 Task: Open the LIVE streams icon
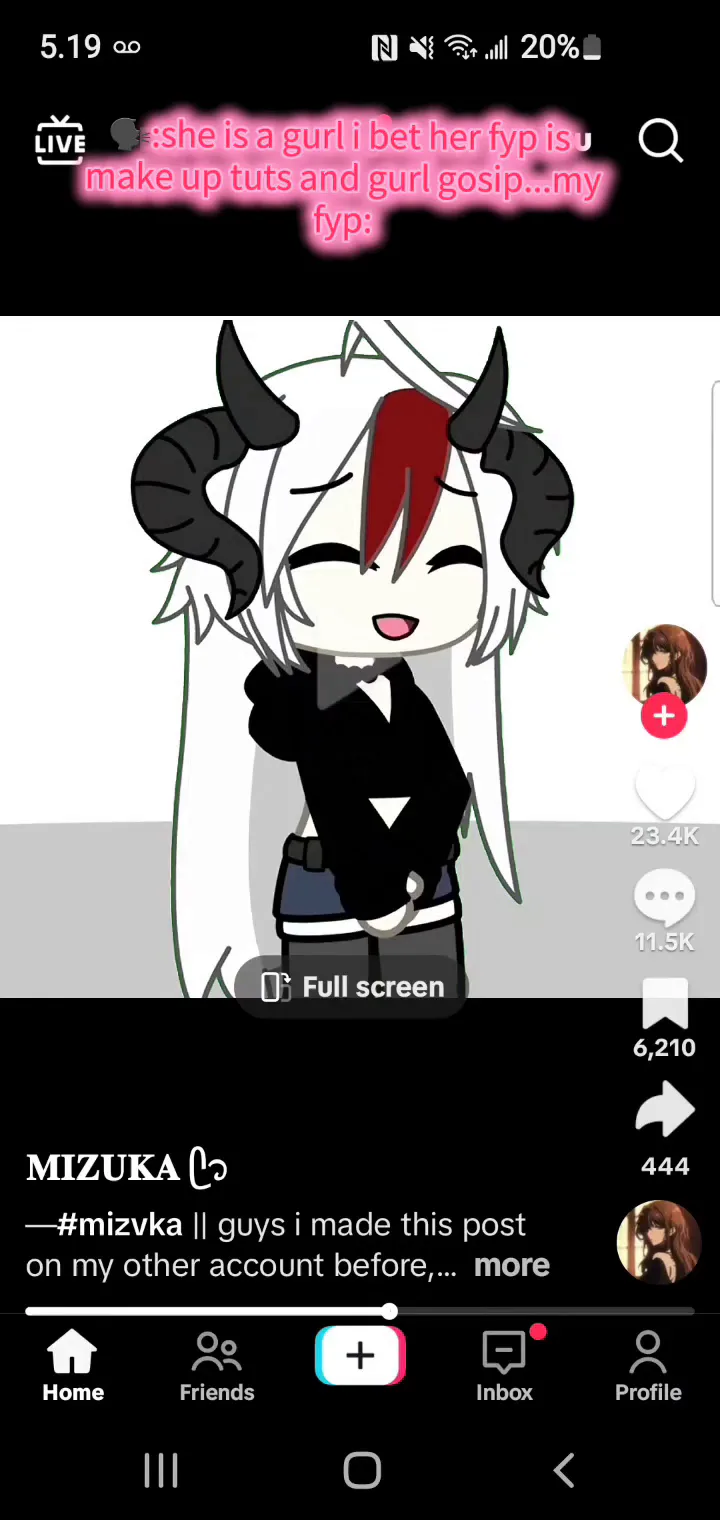click(60, 140)
